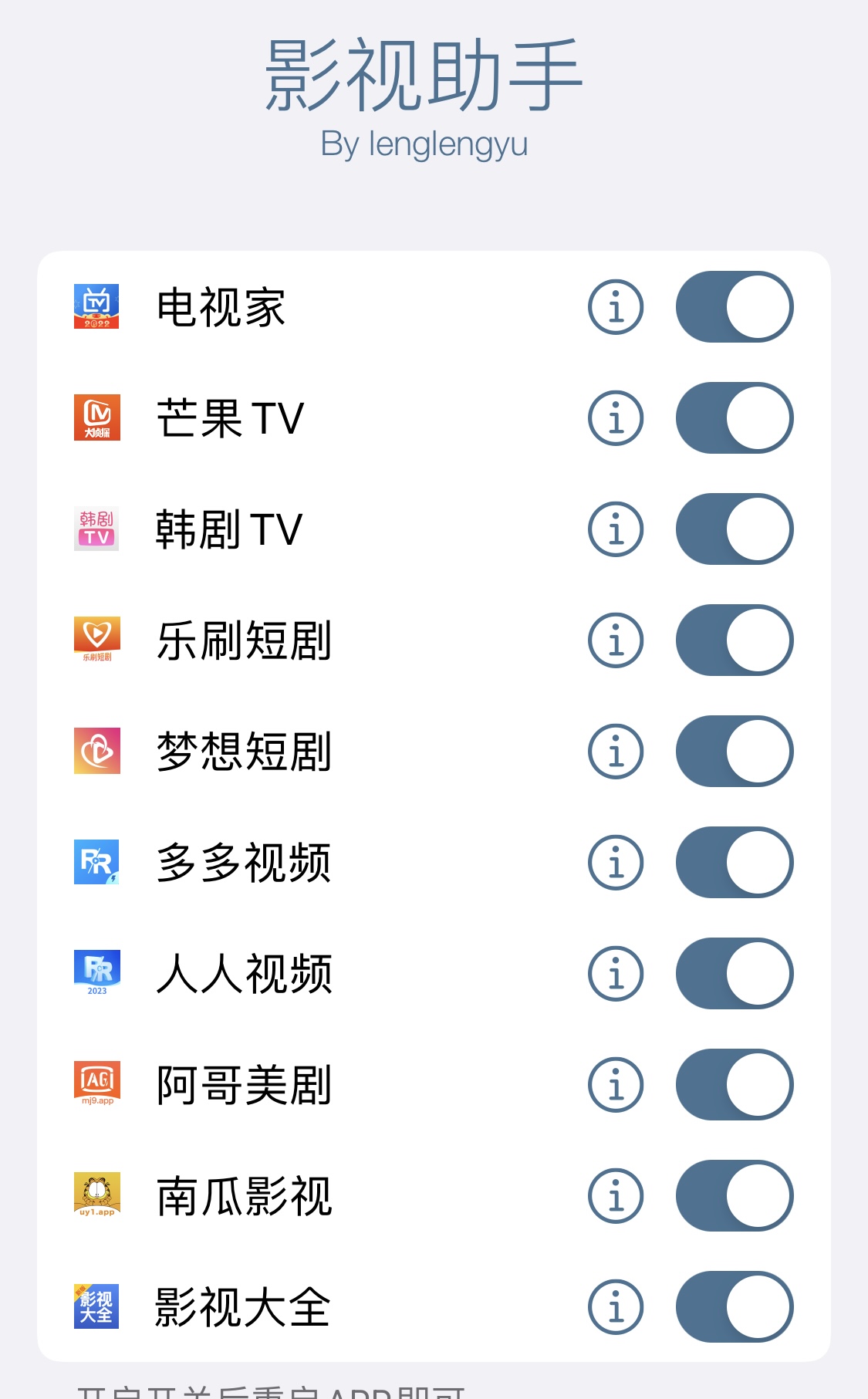Viewport: 868px width, 1399px height.
Task: Toggle the 电视家 switch off
Action: tap(735, 307)
